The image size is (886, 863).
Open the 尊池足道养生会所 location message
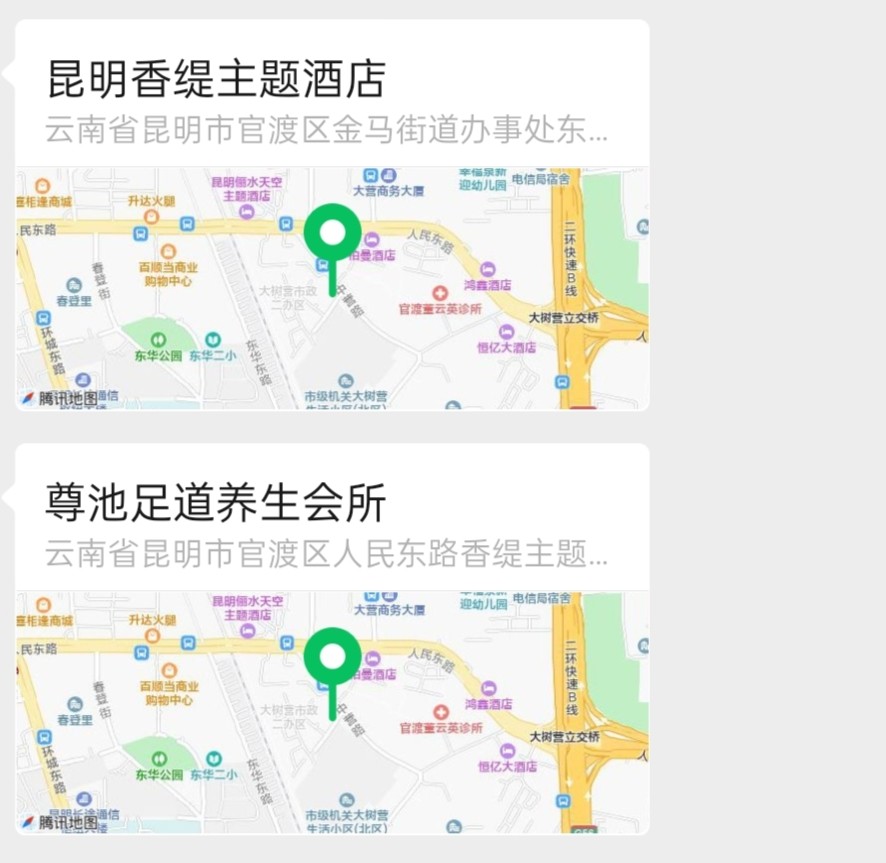pyautogui.click(x=332, y=638)
